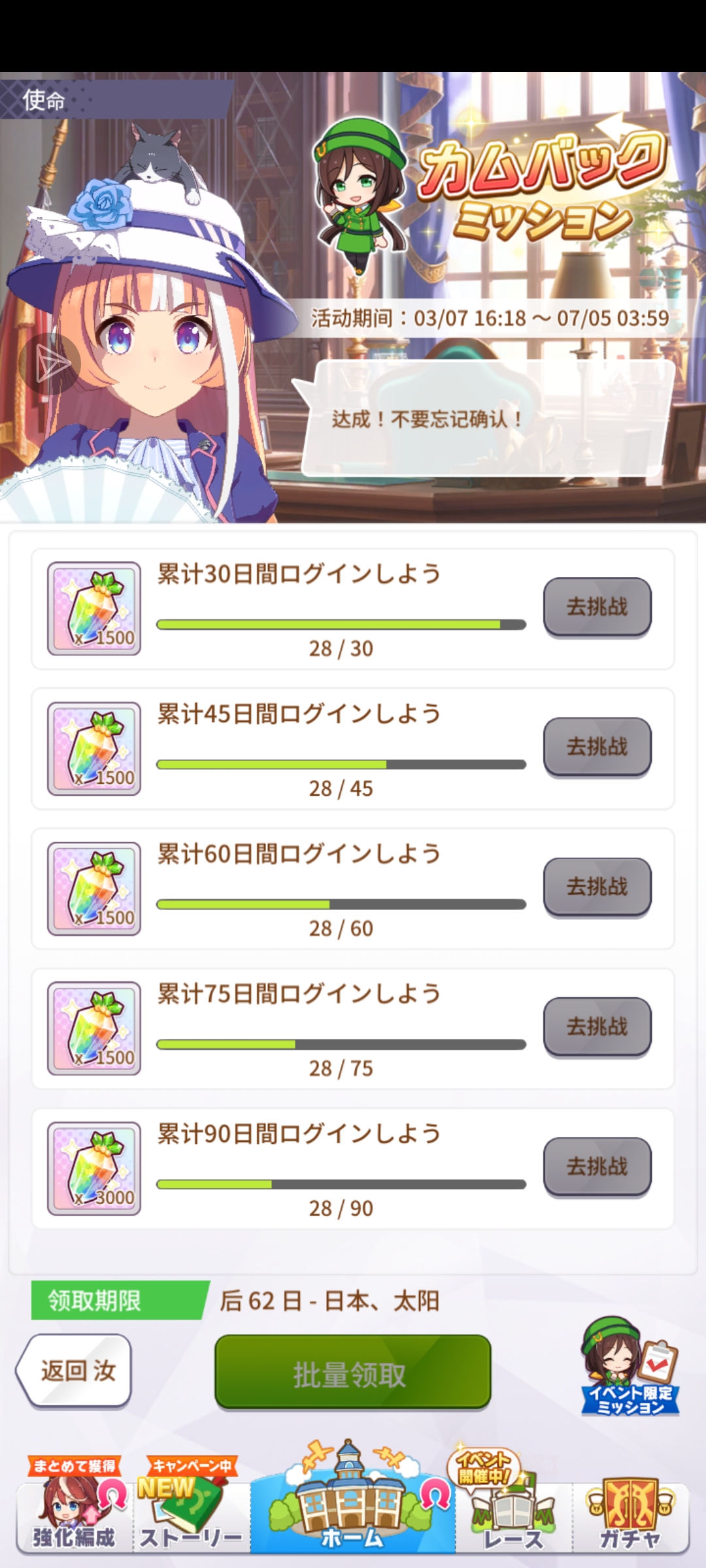This screenshot has width=706, height=1568.
Task: Tap 去挑战 for the 75-day login mission
Action: 597,1026
